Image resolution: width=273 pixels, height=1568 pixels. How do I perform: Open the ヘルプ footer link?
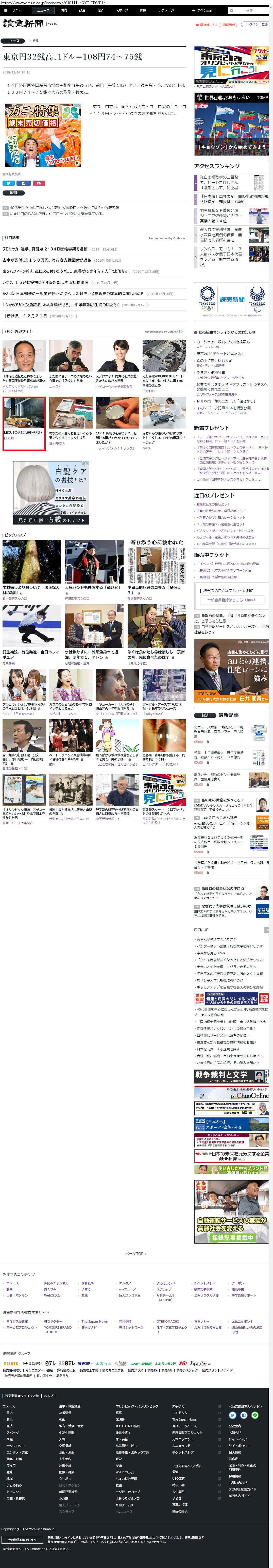pyautogui.click(x=49, y=1396)
